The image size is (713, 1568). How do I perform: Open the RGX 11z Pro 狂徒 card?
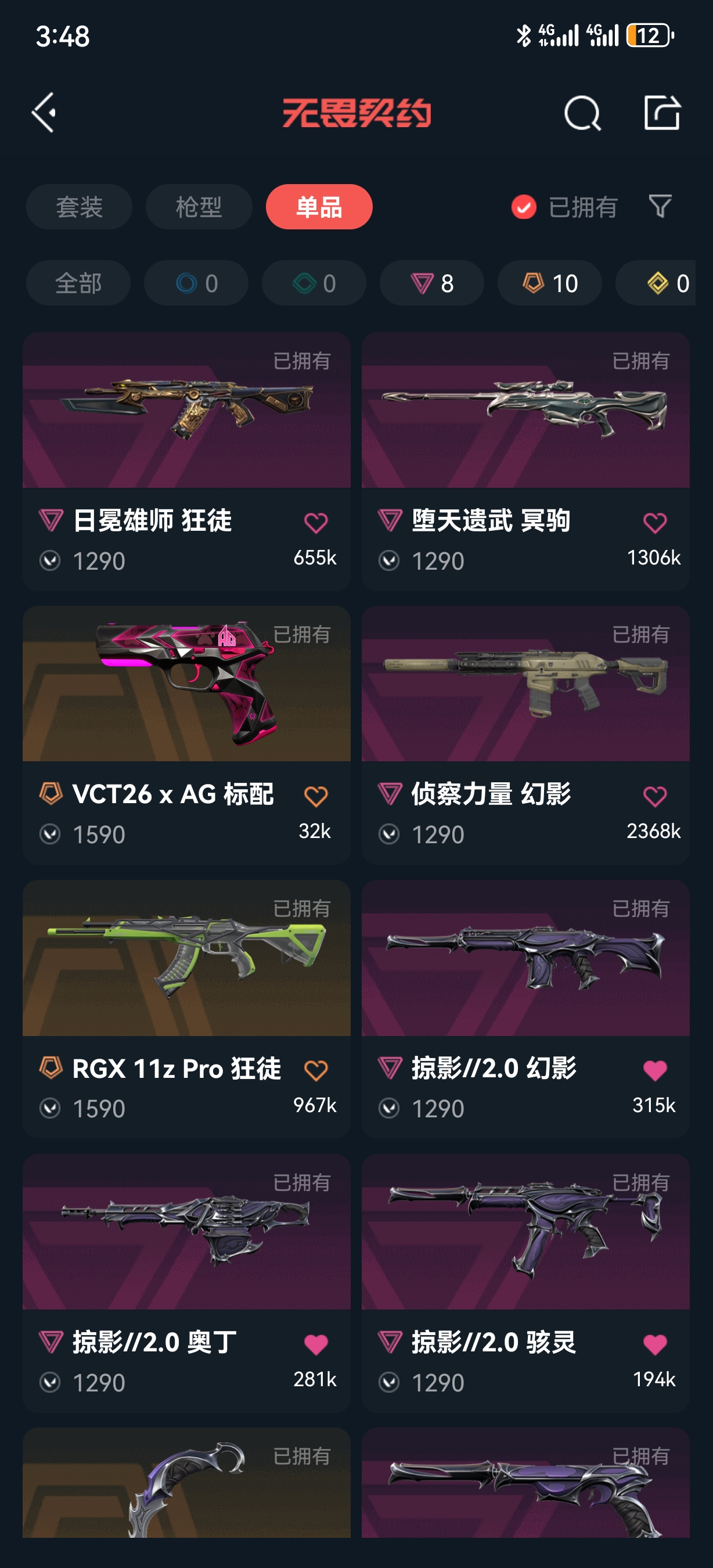coord(186,974)
